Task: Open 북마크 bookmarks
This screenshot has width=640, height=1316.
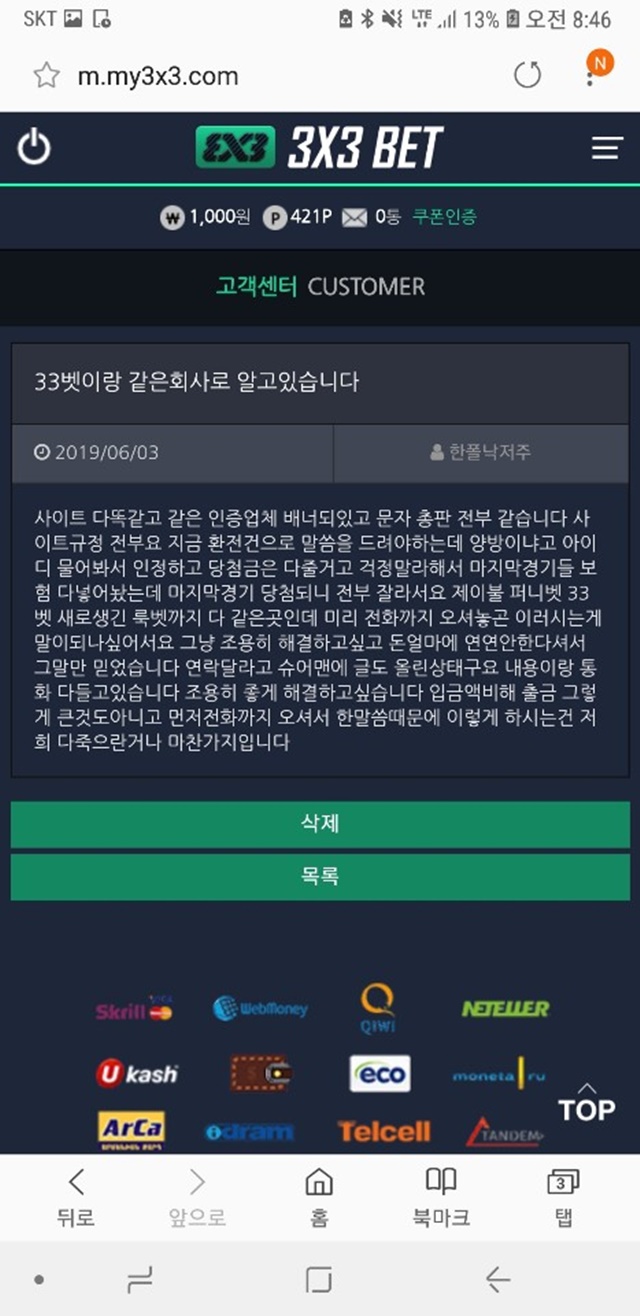Action: tap(441, 1198)
